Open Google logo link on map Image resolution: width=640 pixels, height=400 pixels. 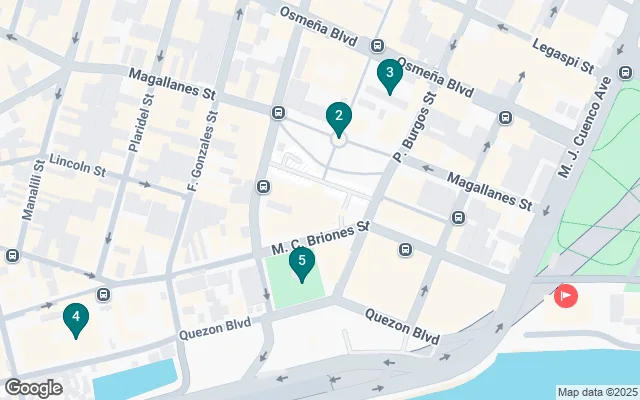click(33, 387)
